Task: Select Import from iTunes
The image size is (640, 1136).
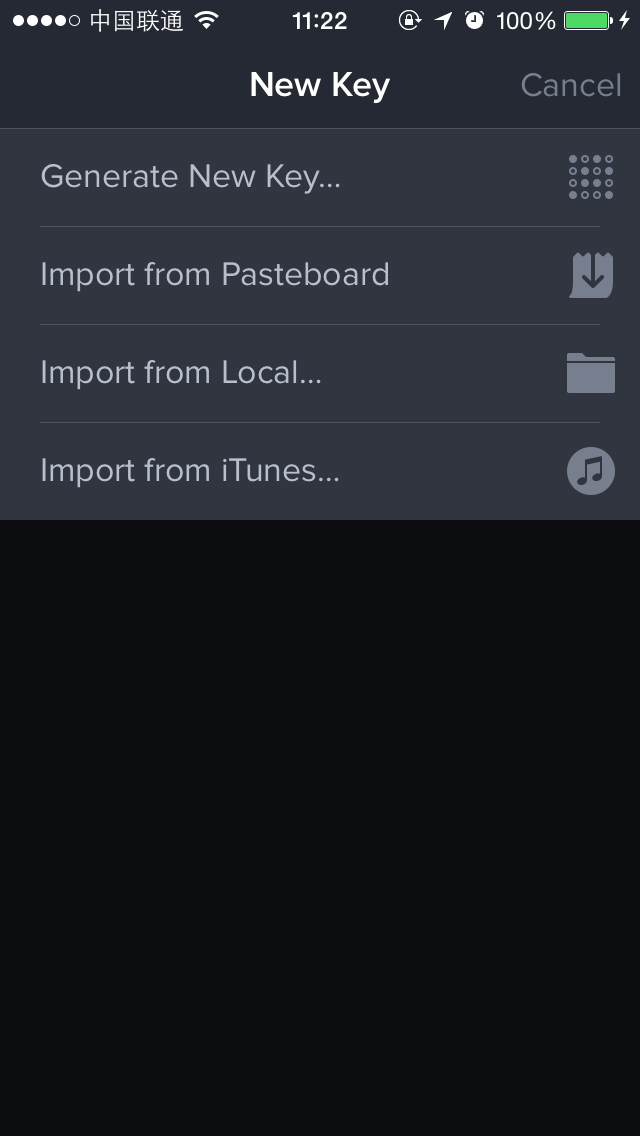Action: point(190,471)
